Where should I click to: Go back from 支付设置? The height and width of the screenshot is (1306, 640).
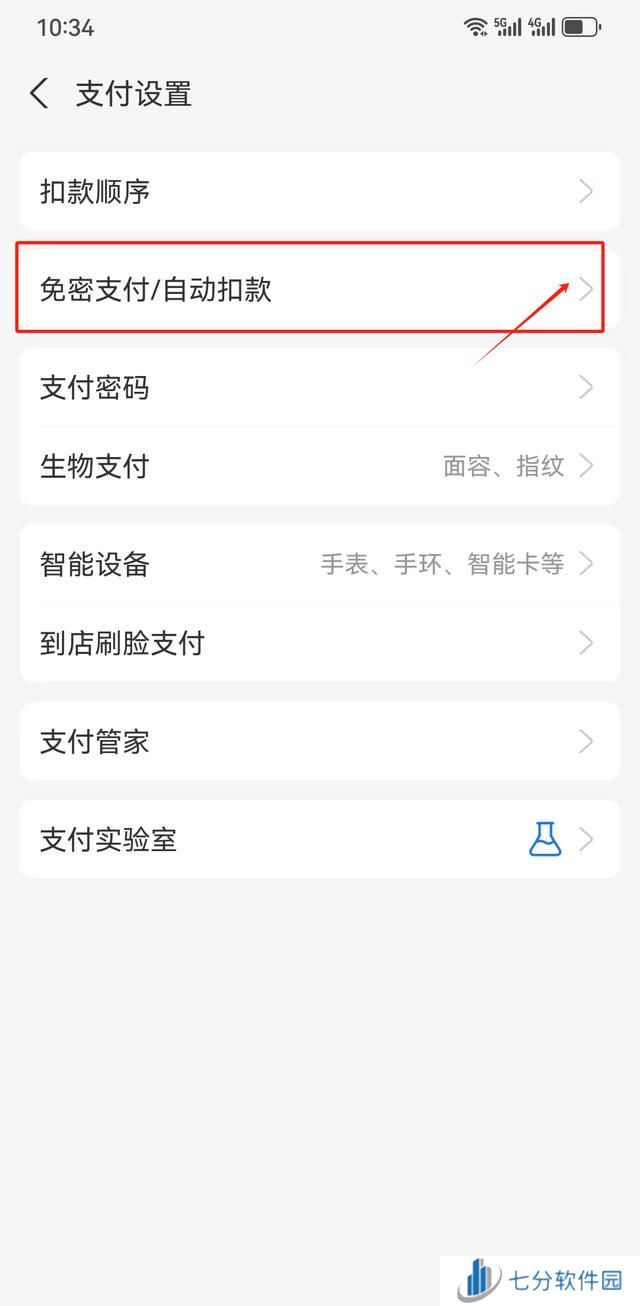[39, 94]
